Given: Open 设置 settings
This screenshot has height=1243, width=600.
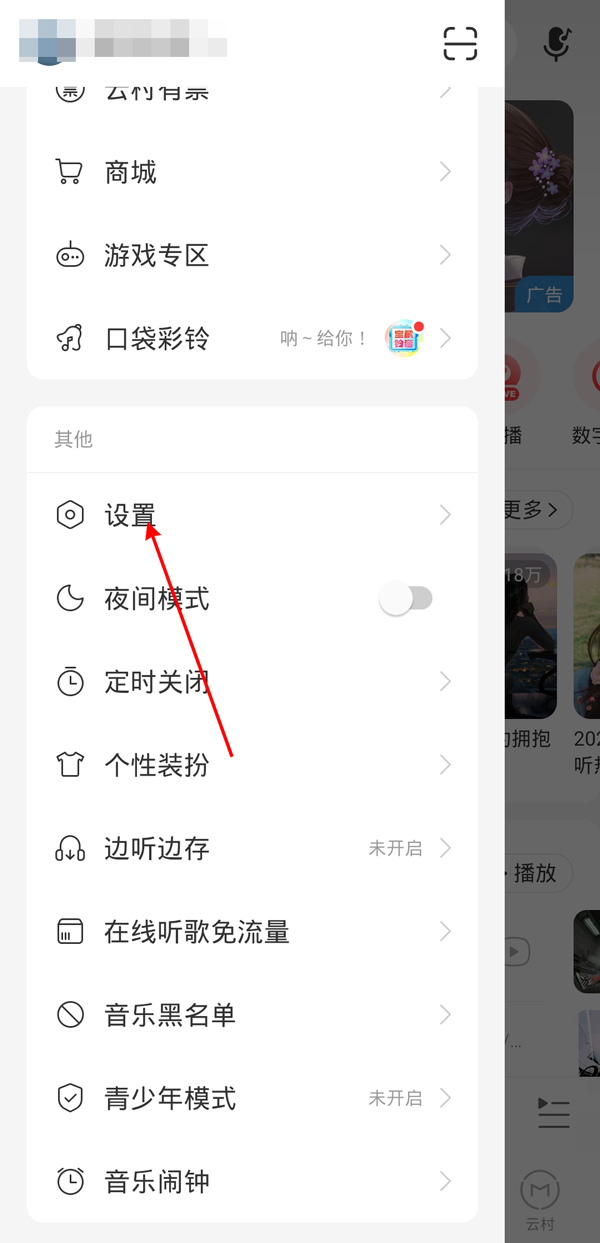Looking at the screenshot, I should coord(251,515).
